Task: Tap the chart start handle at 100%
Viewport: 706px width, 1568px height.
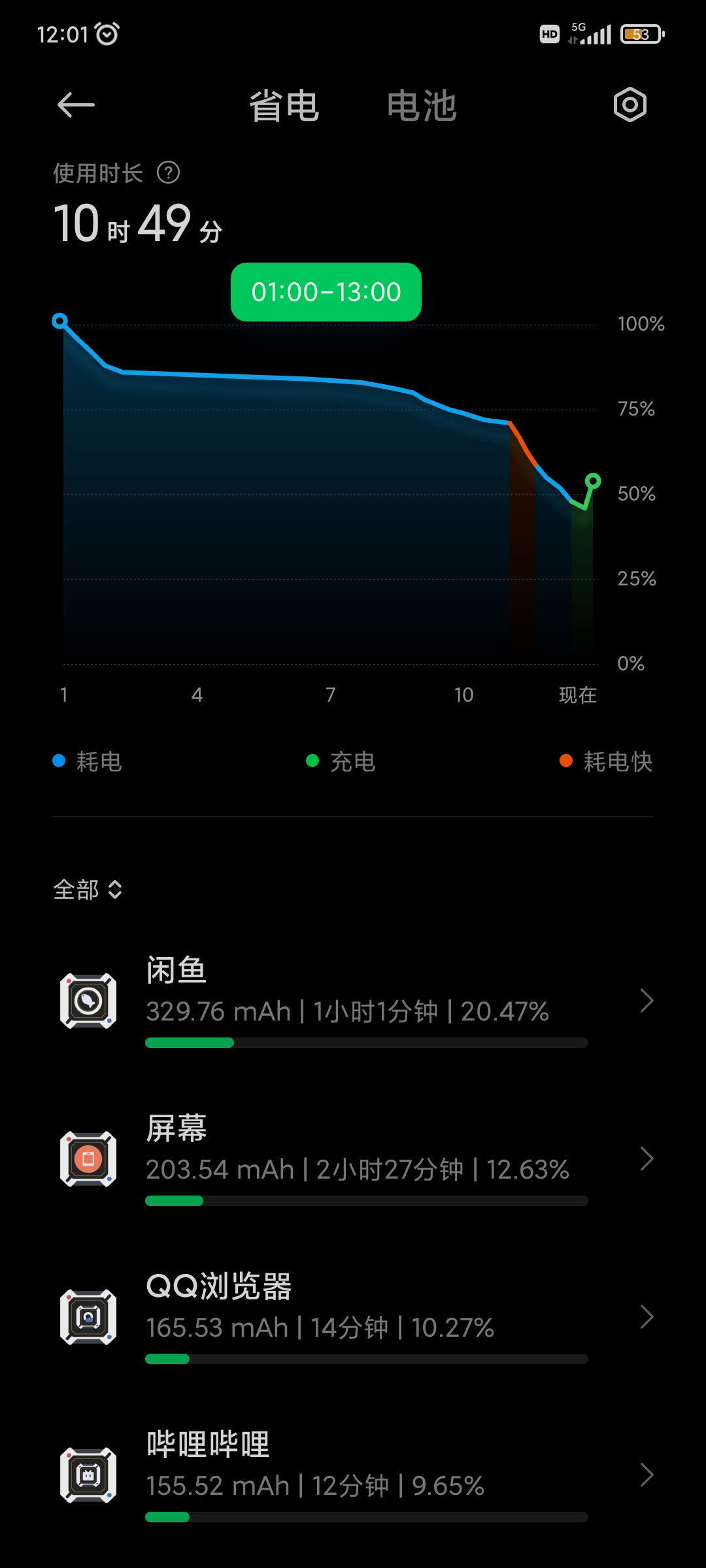Action: click(60, 321)
